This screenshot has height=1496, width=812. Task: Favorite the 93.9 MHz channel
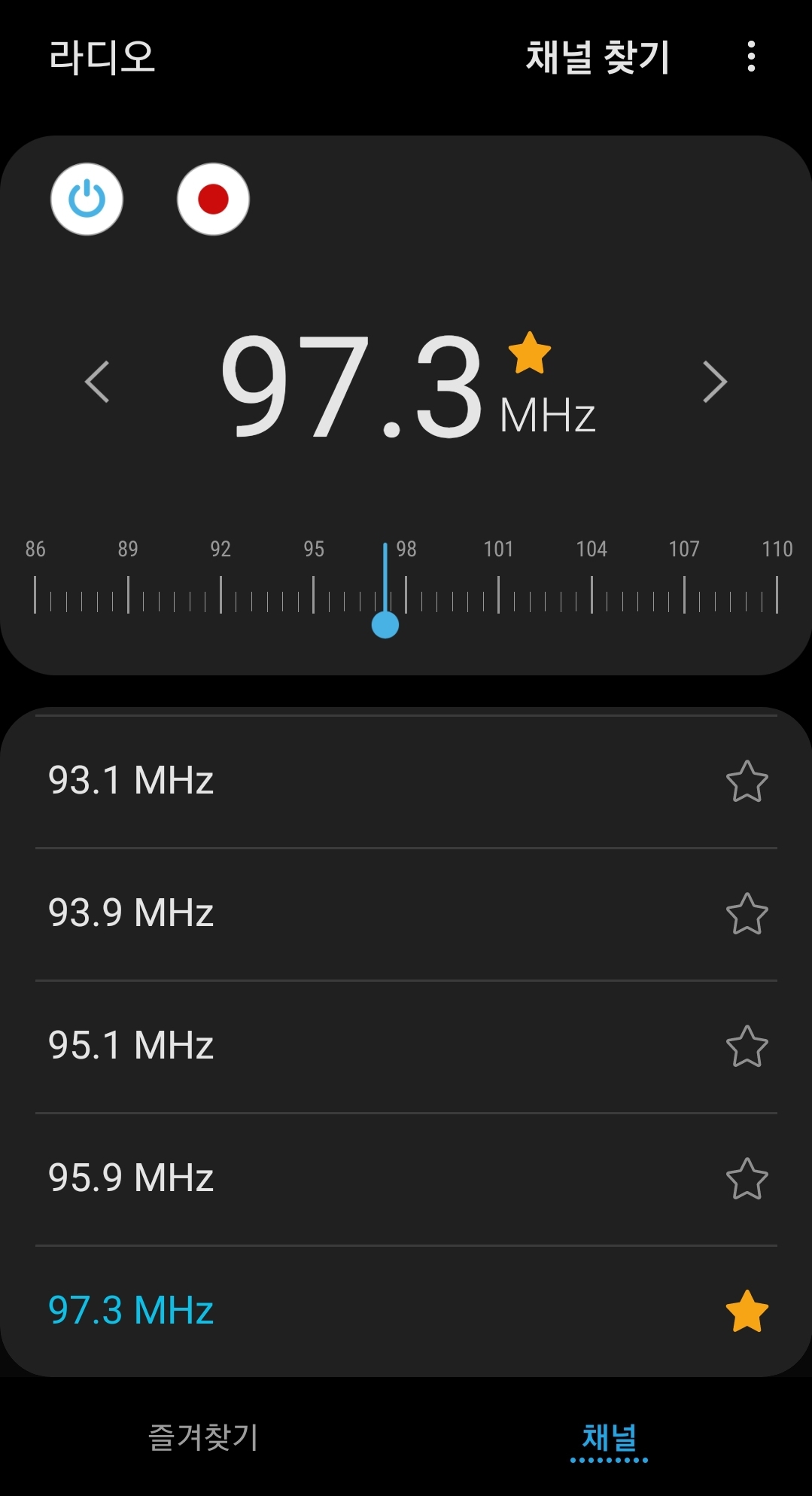[x=747, y=913]
